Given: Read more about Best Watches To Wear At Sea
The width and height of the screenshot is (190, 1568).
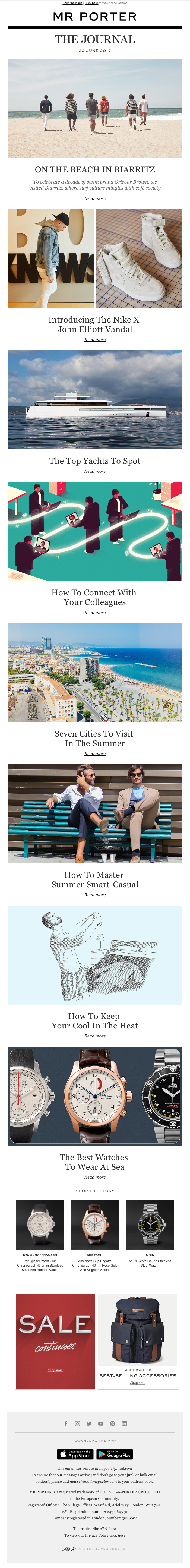Looking at the screenshot, I should [x=95, y=1177].
